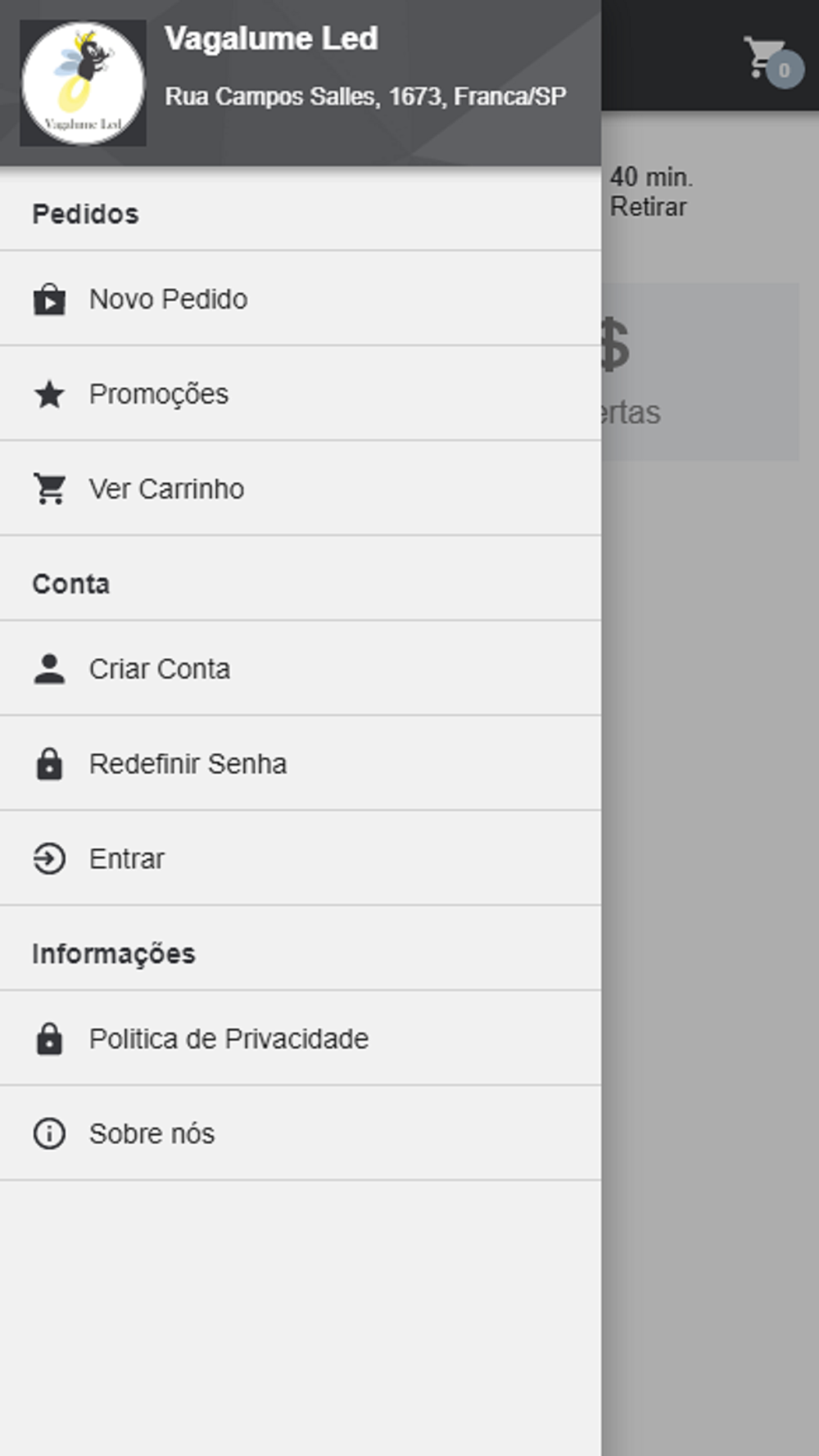Viewport: 819px width, 1456px height.
Task: Open Novo Pedido
Action: tap(300, 299)
